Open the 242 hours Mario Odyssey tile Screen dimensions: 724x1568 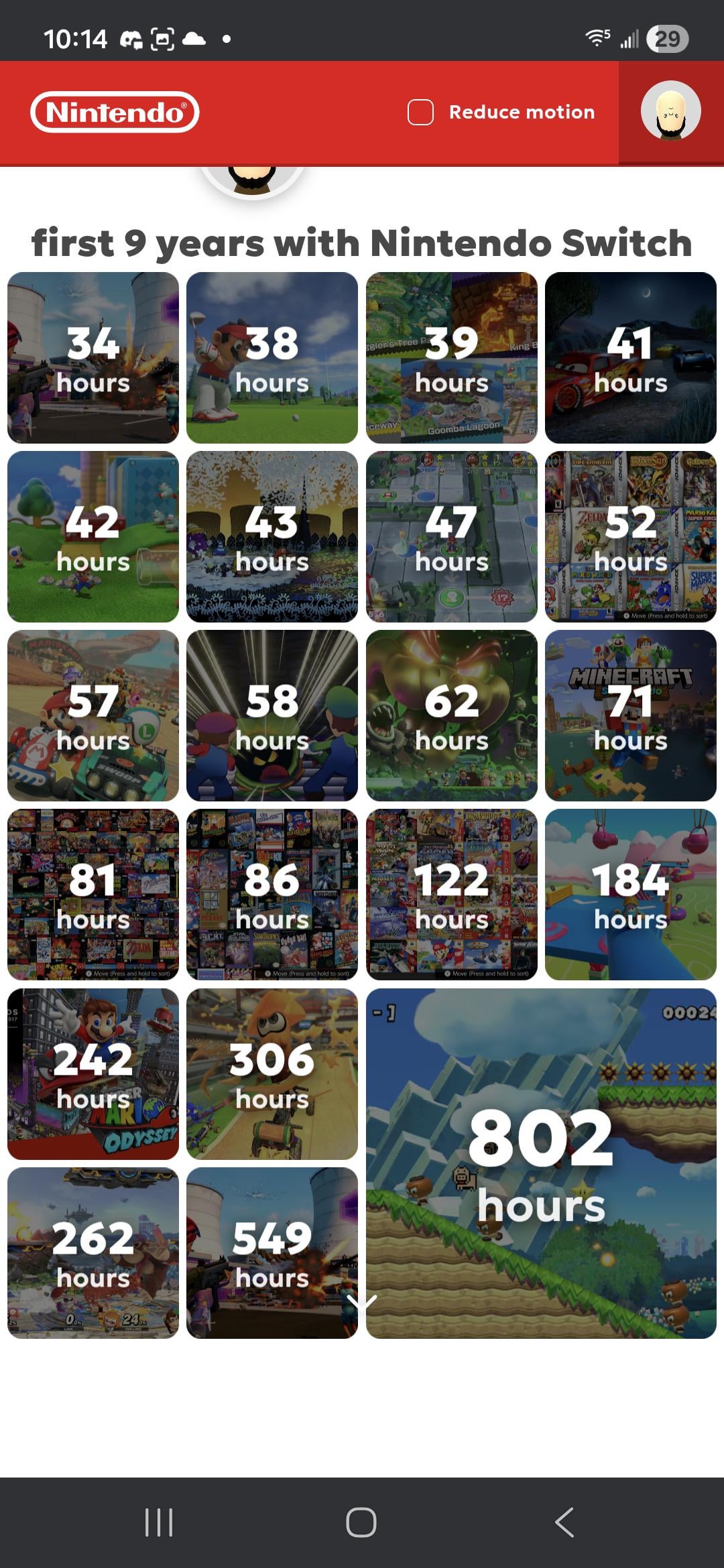[x=93, y=1073]
